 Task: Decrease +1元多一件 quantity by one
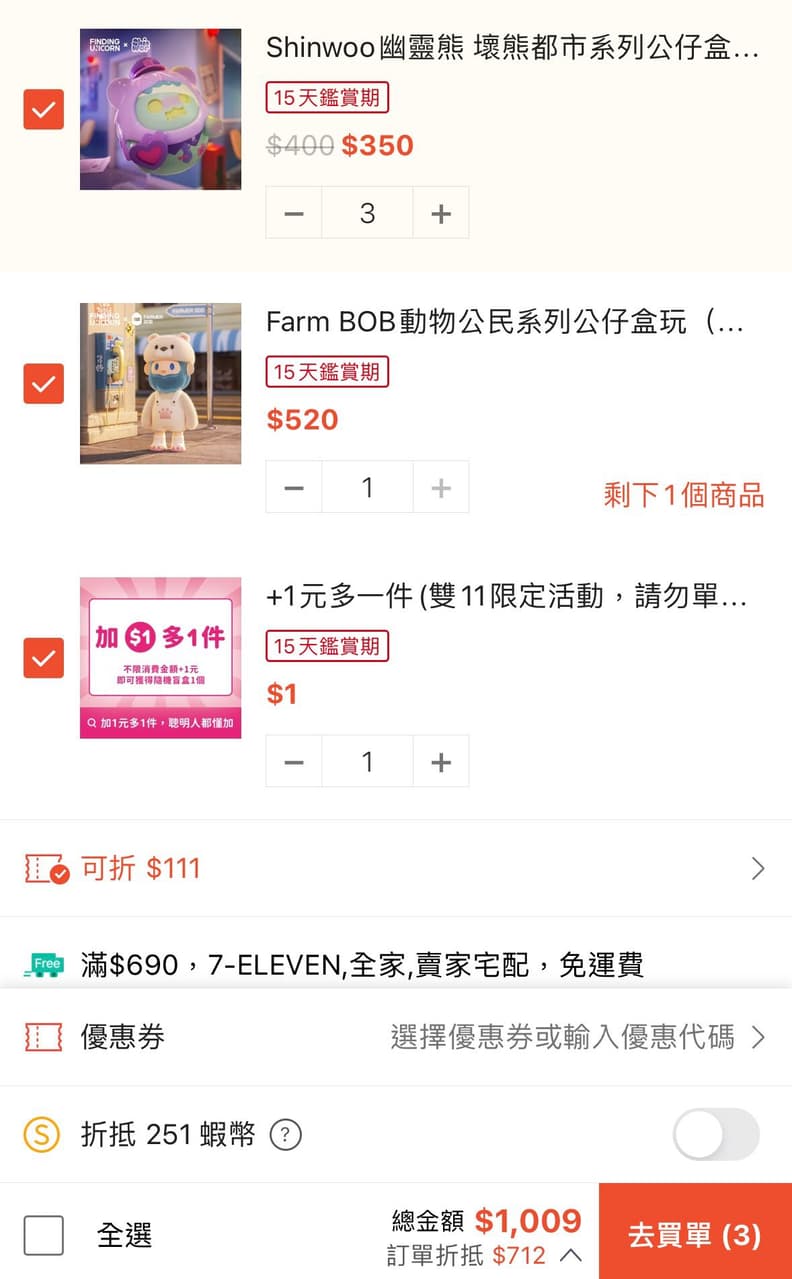pos(294,762)
